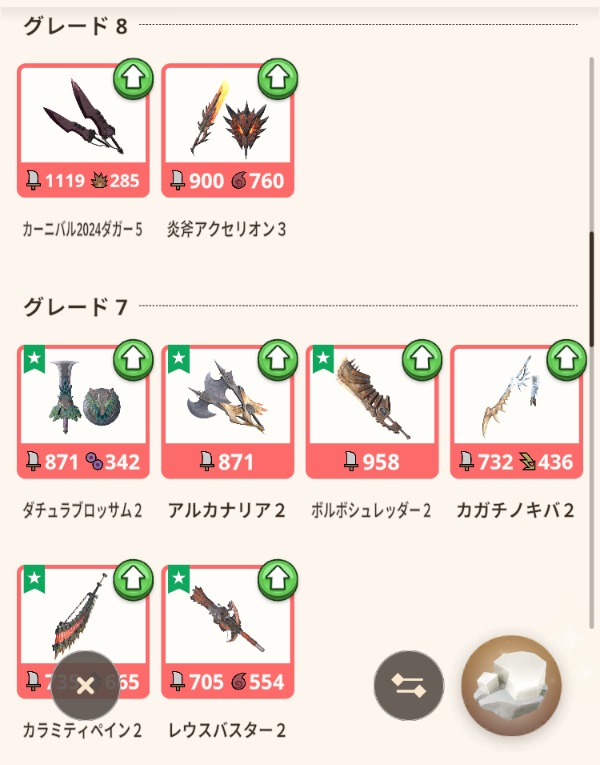The height and width of the screenshot is (765, 600).
Task: Open カラミティペイン2 weapon card
Action: click(83, 620)
